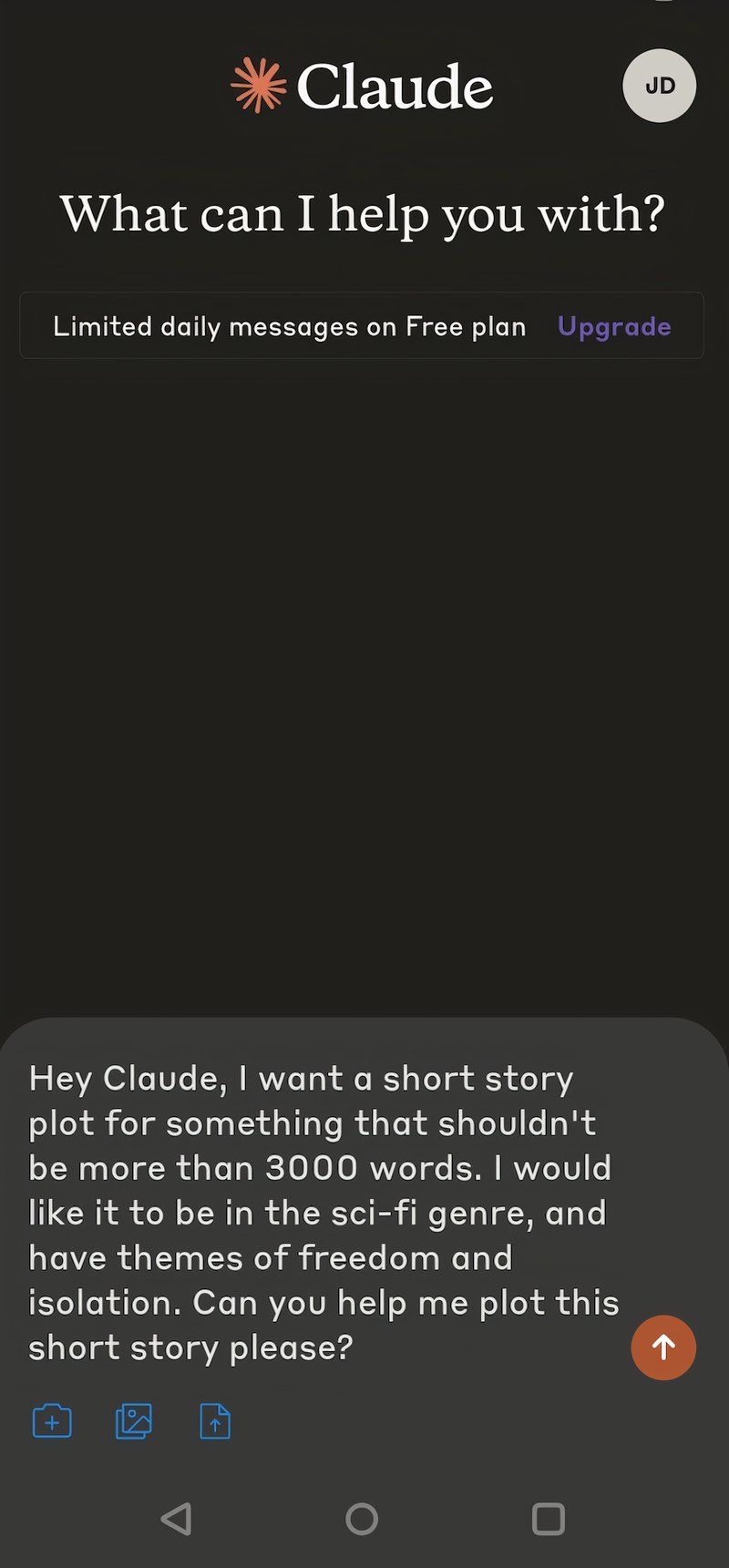This screenshot has width=729, height=1568.
Task: Open recent apps from the navigation bar
Action: point(549,1519)
